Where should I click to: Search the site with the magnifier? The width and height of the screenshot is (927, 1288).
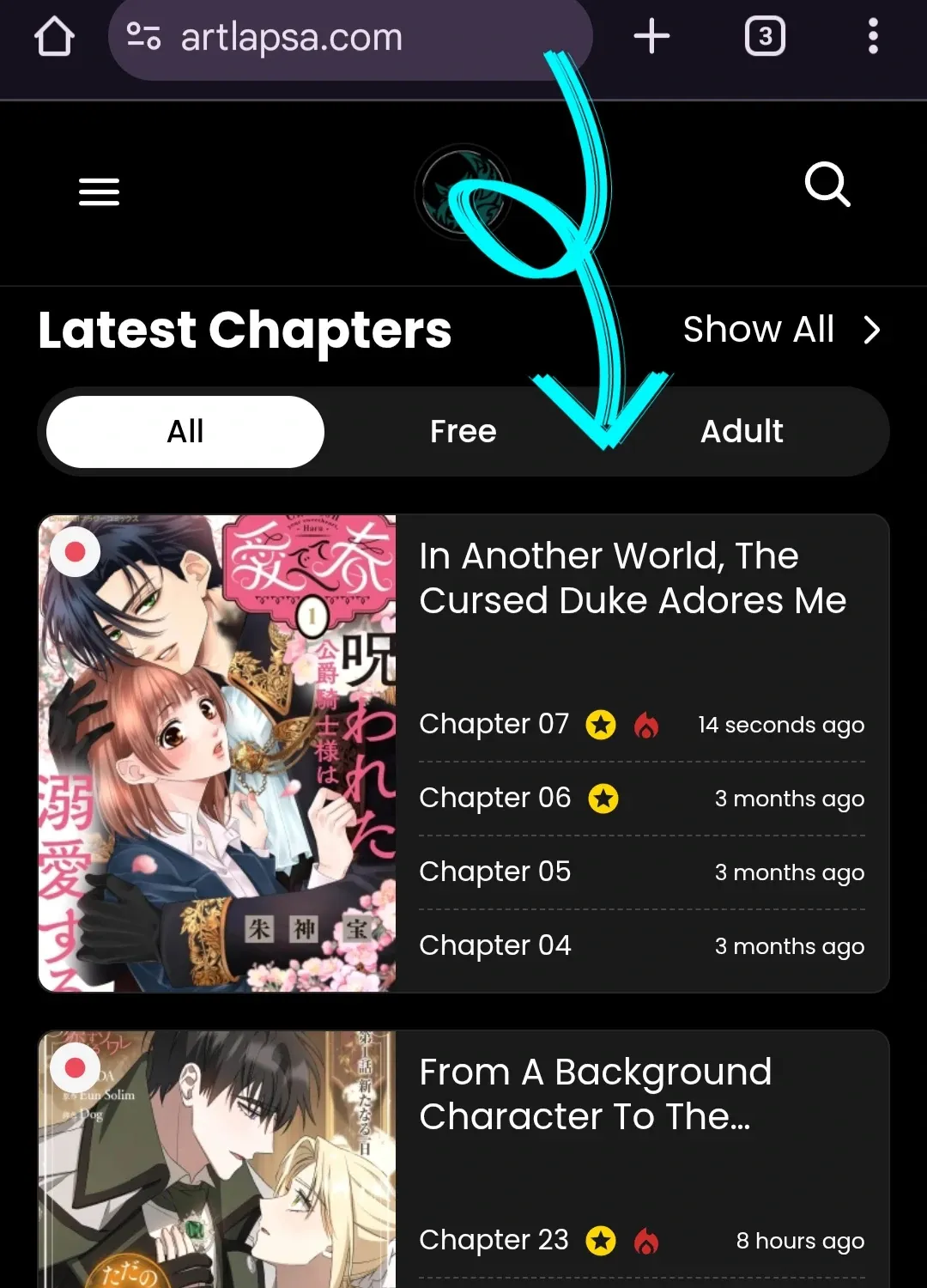click(x=827, y=185)
